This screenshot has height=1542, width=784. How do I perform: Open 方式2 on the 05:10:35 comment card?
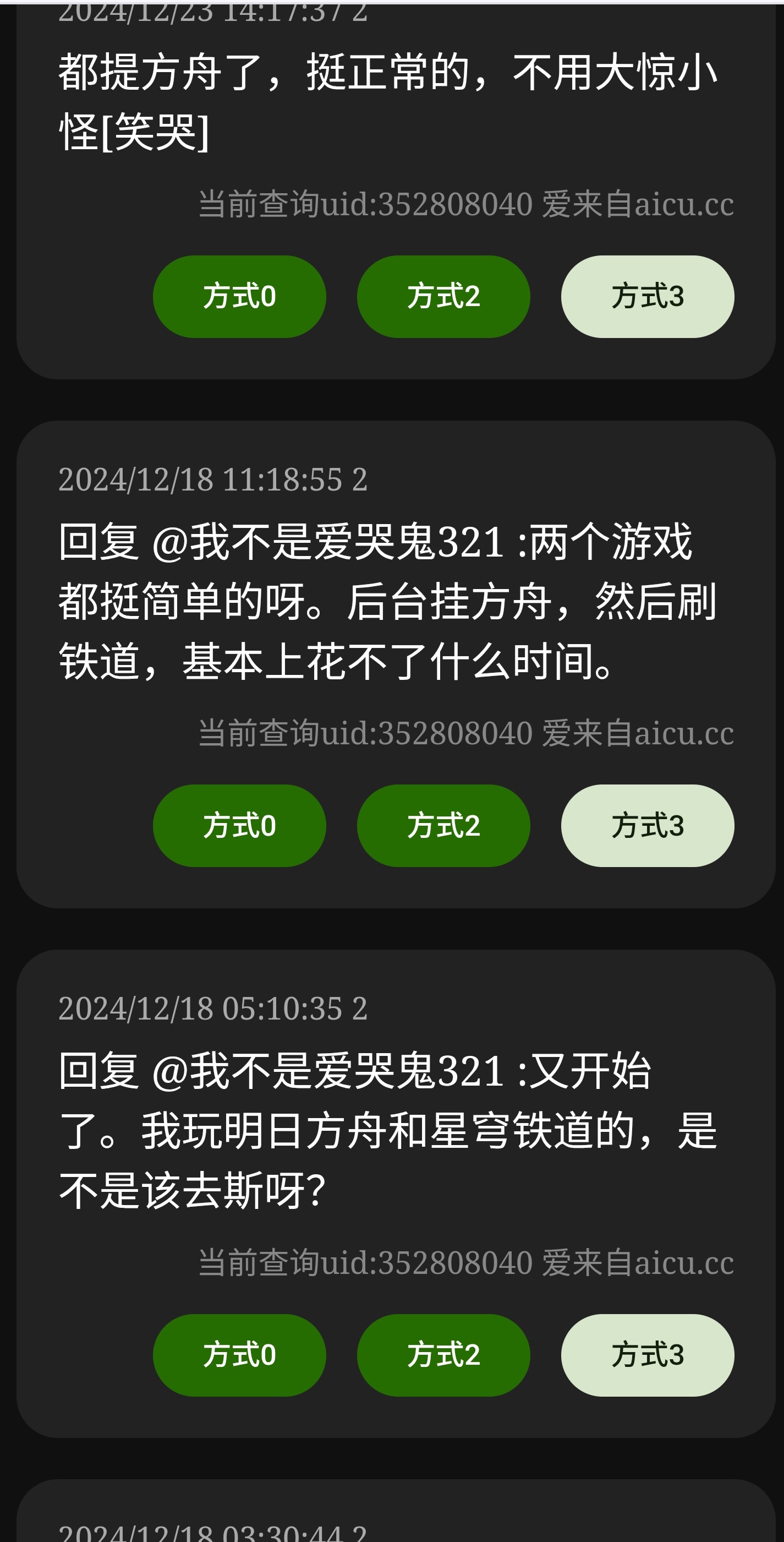[443, 1355]
